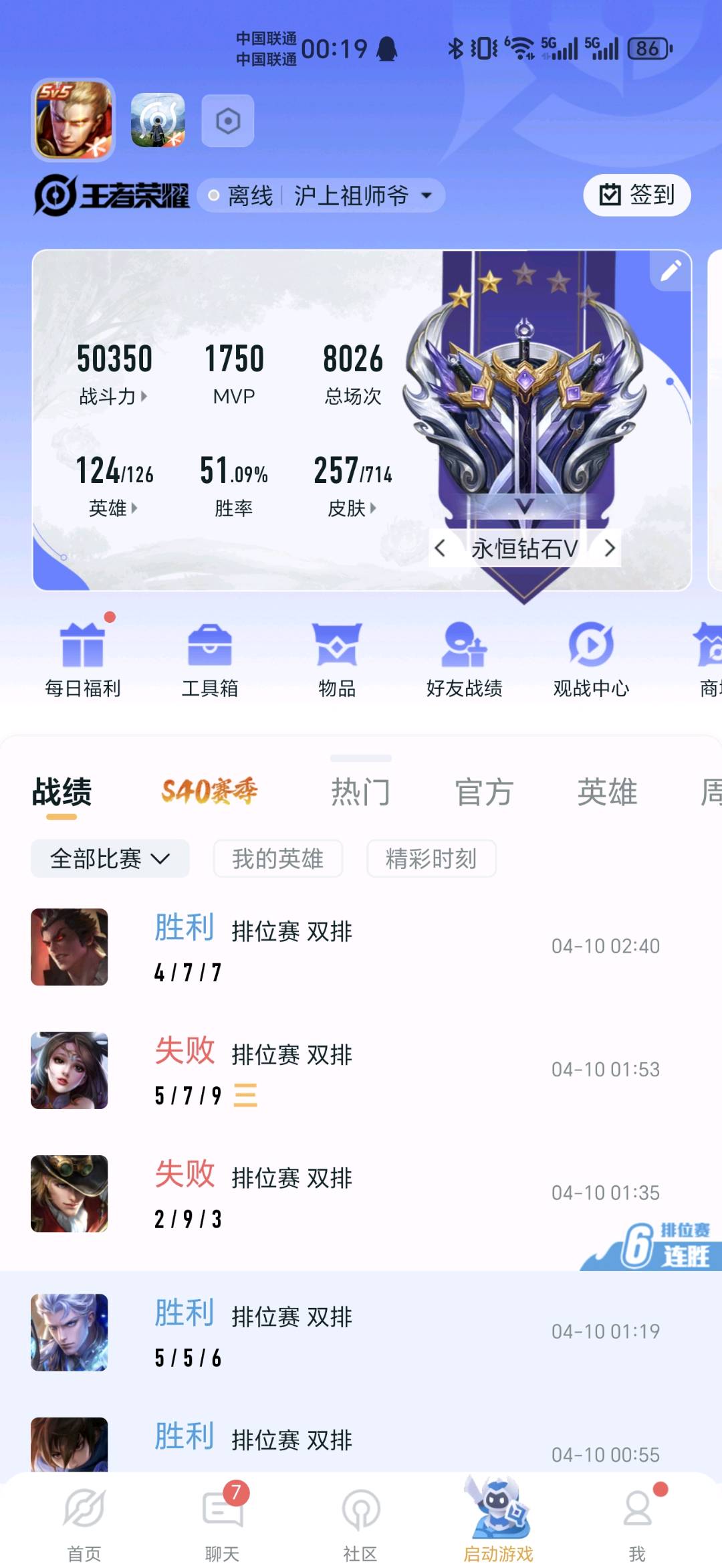Switch to the 热门 tab
Screen dimensions: 722x1568
coord(360,793)
